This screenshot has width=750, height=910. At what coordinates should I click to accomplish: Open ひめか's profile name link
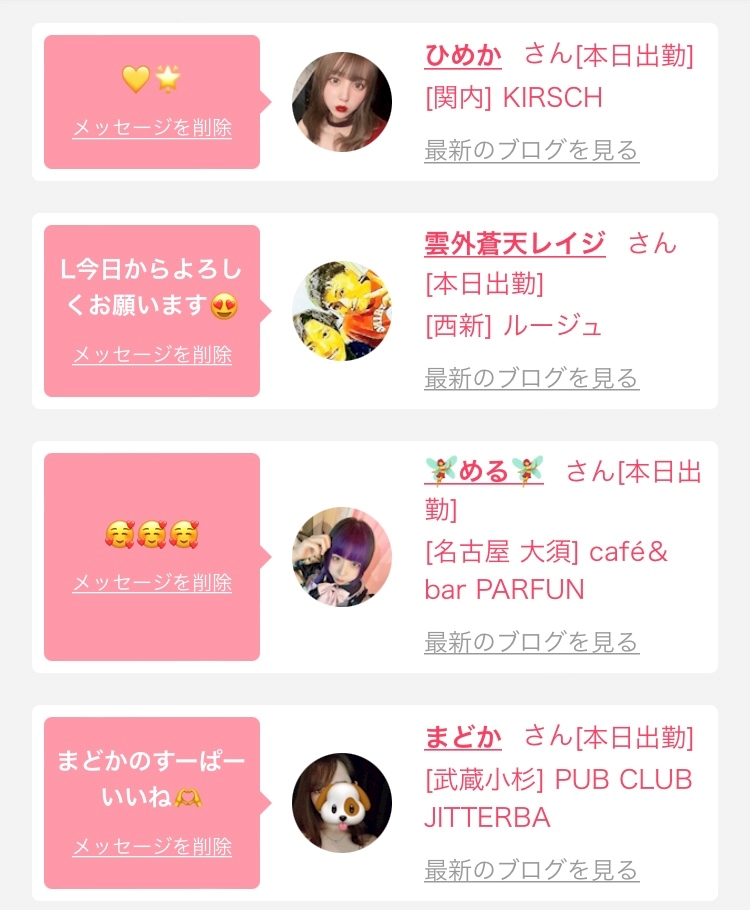pyautogui.click(x=463, y=55)
